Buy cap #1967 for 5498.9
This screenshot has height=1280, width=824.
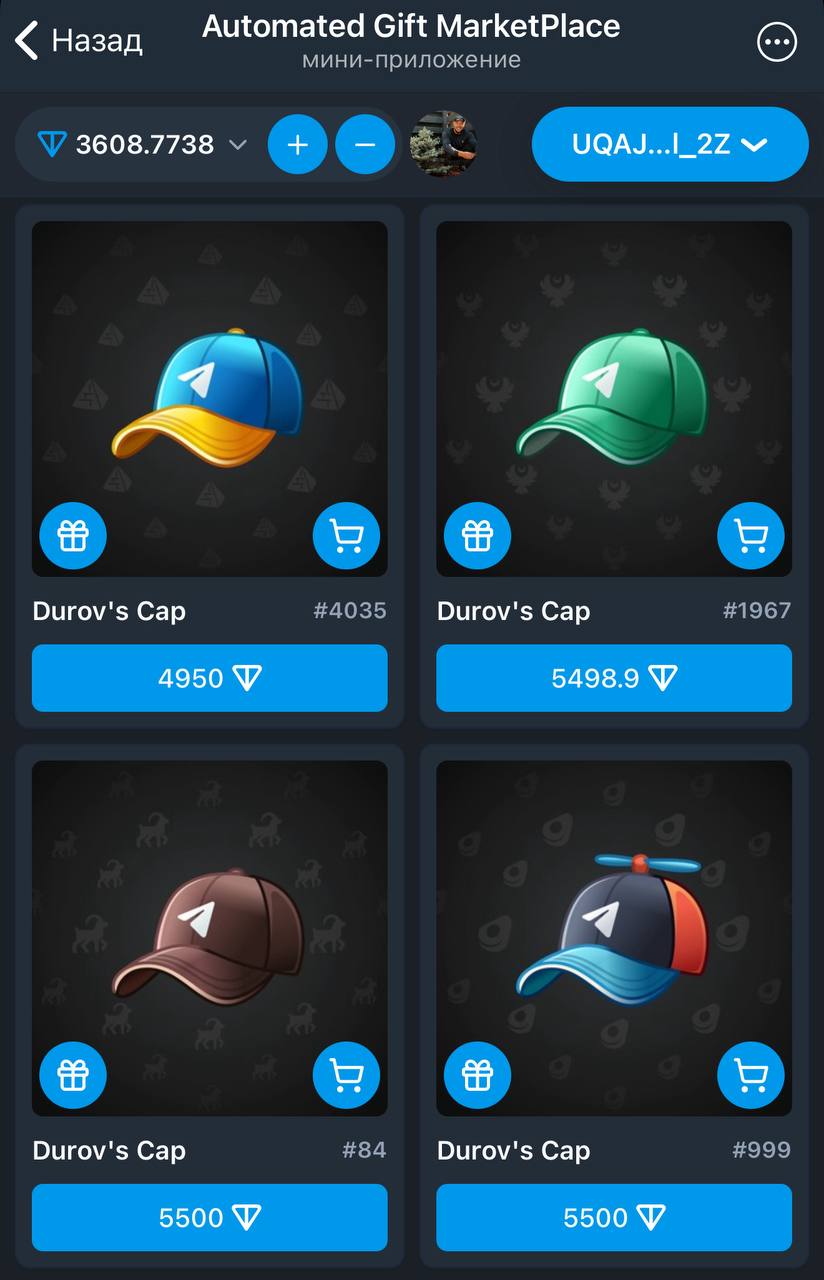point(613,678)
